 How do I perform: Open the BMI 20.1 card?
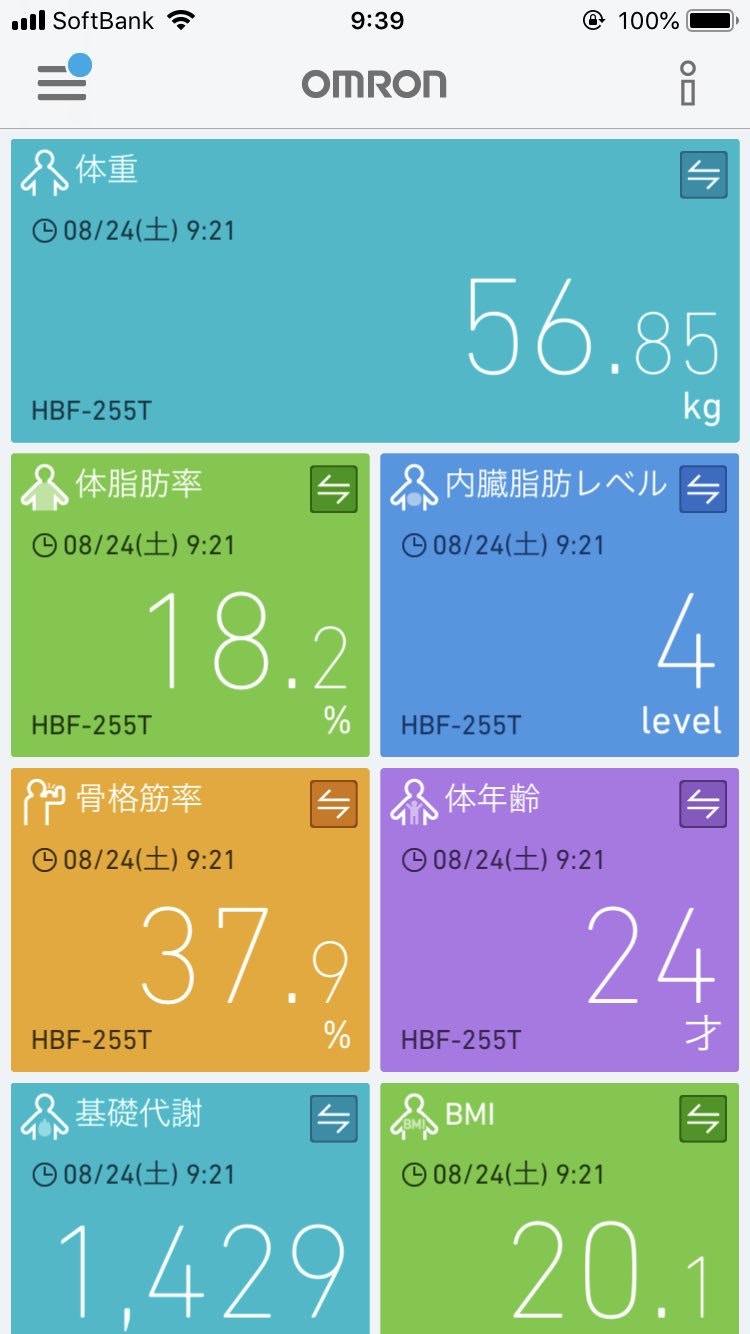[560, 1208]
